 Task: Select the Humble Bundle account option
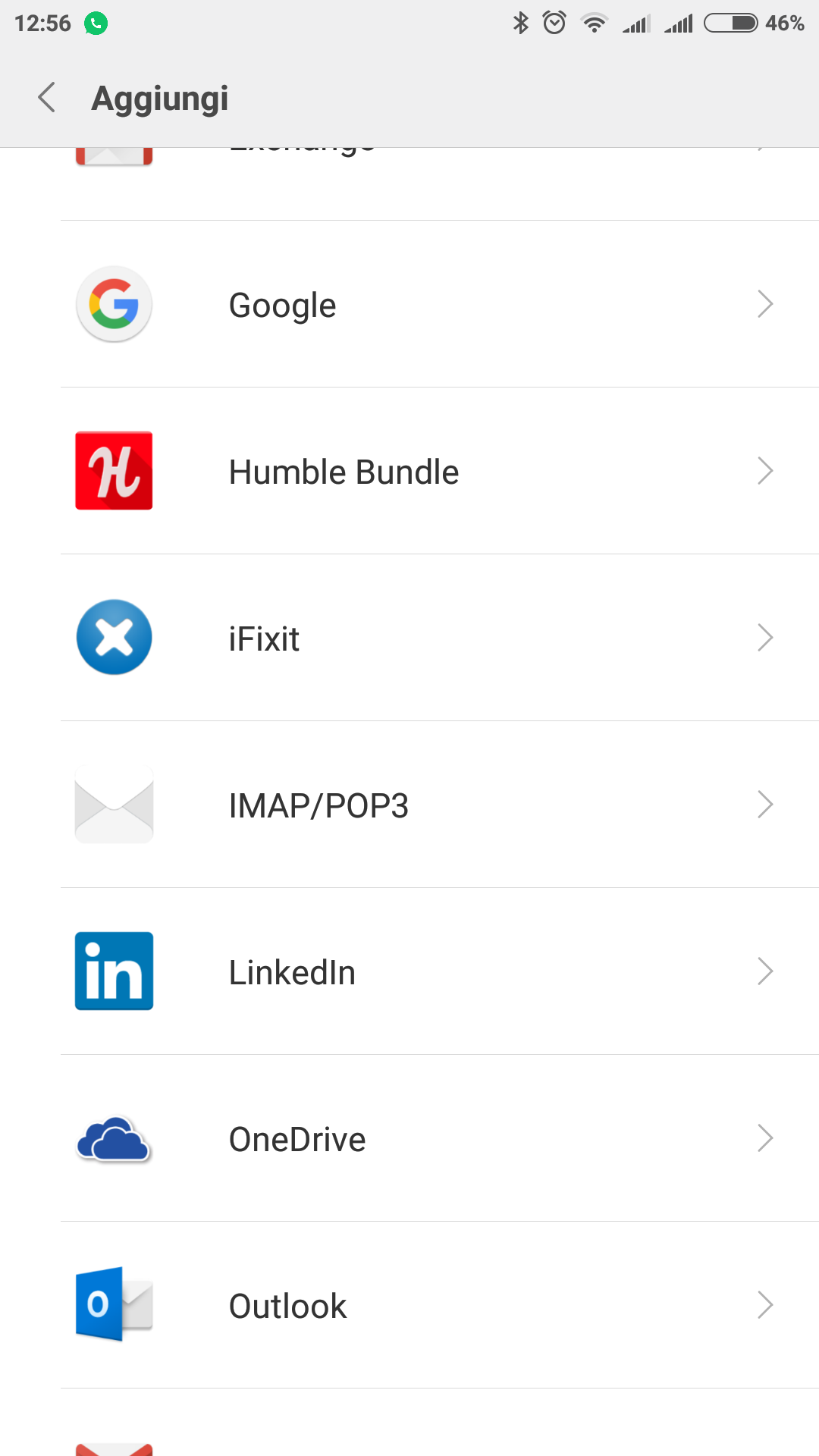(409, 471)
